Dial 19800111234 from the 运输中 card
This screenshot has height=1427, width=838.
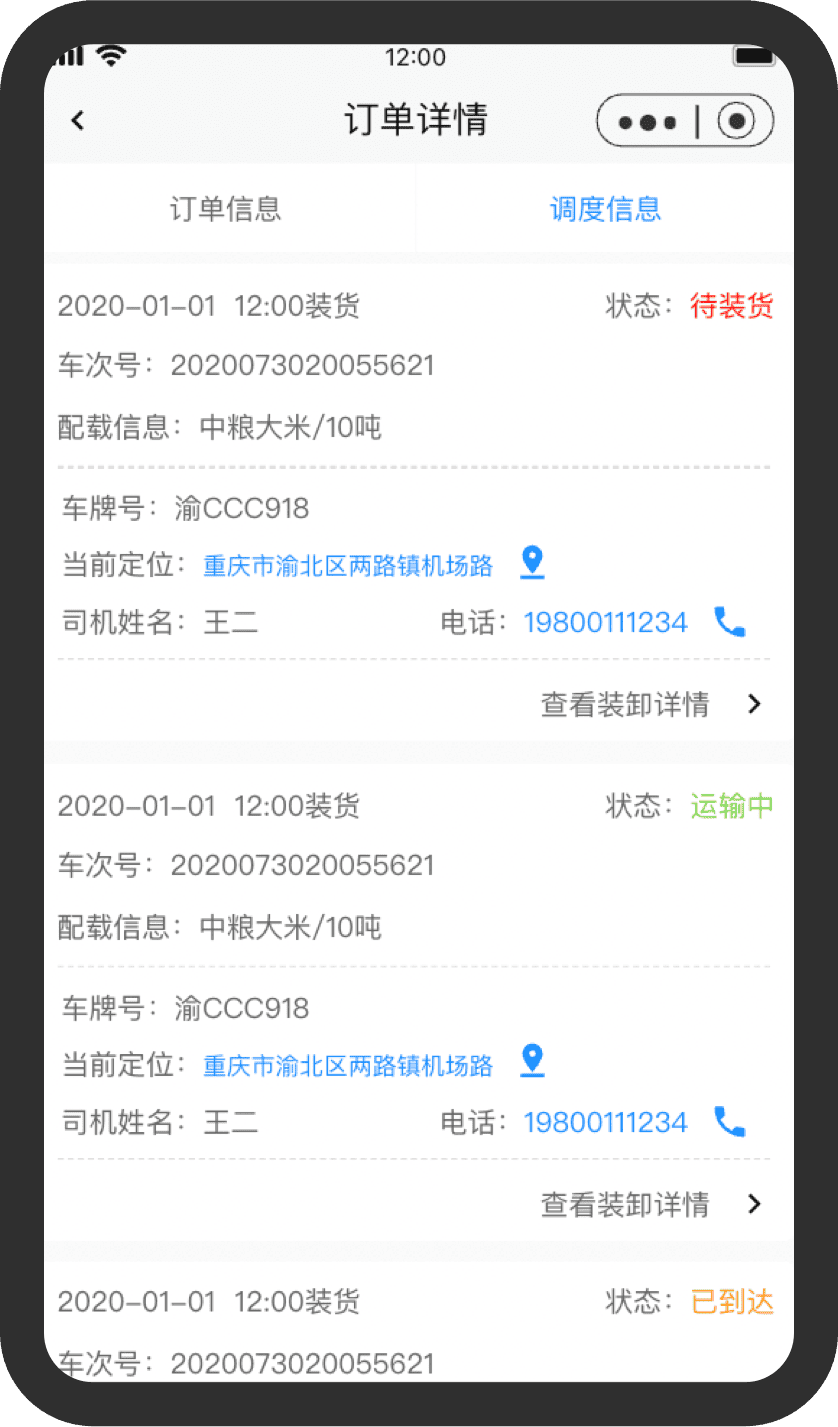tap(606, 1122)
